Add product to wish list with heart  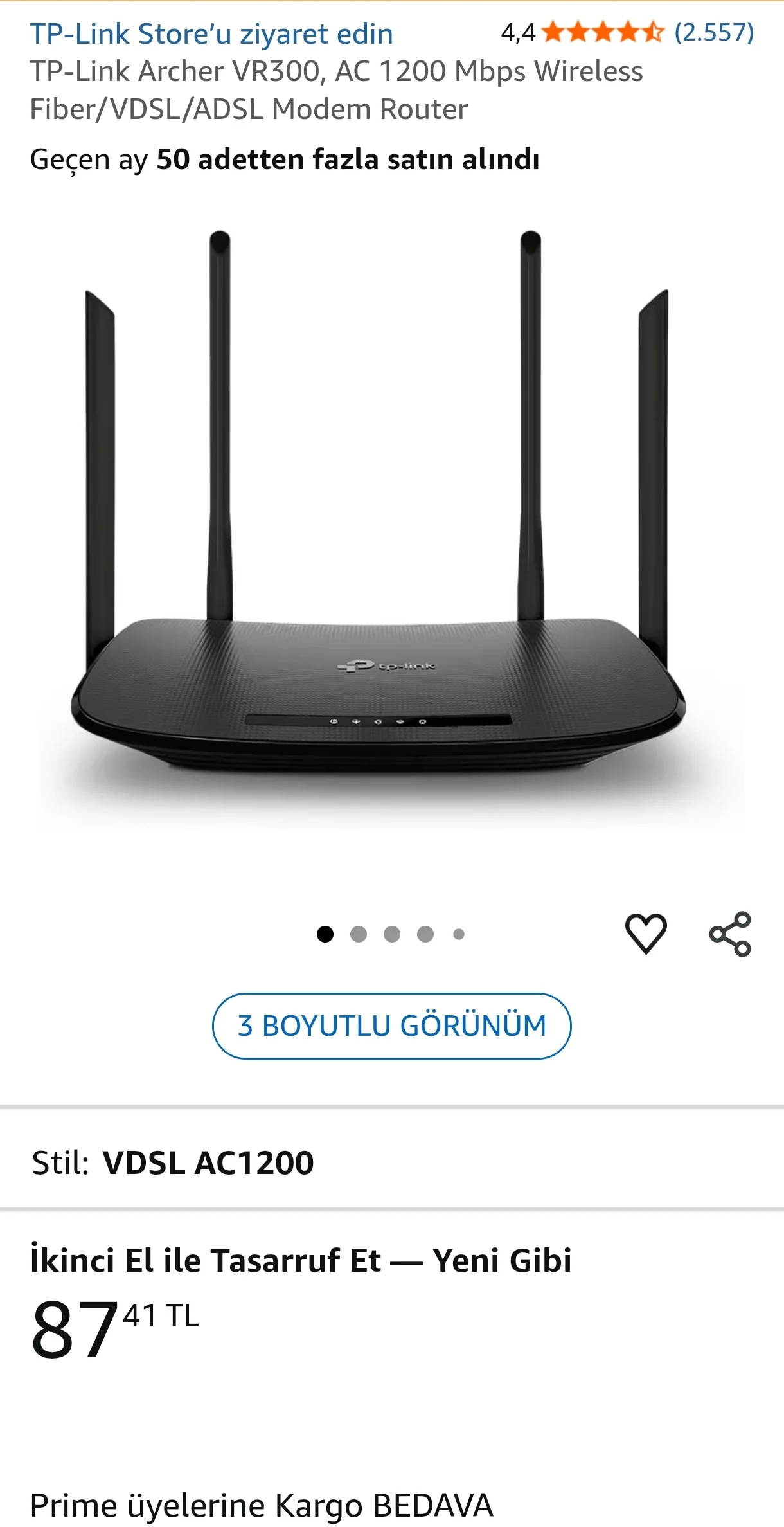(646, 934)
